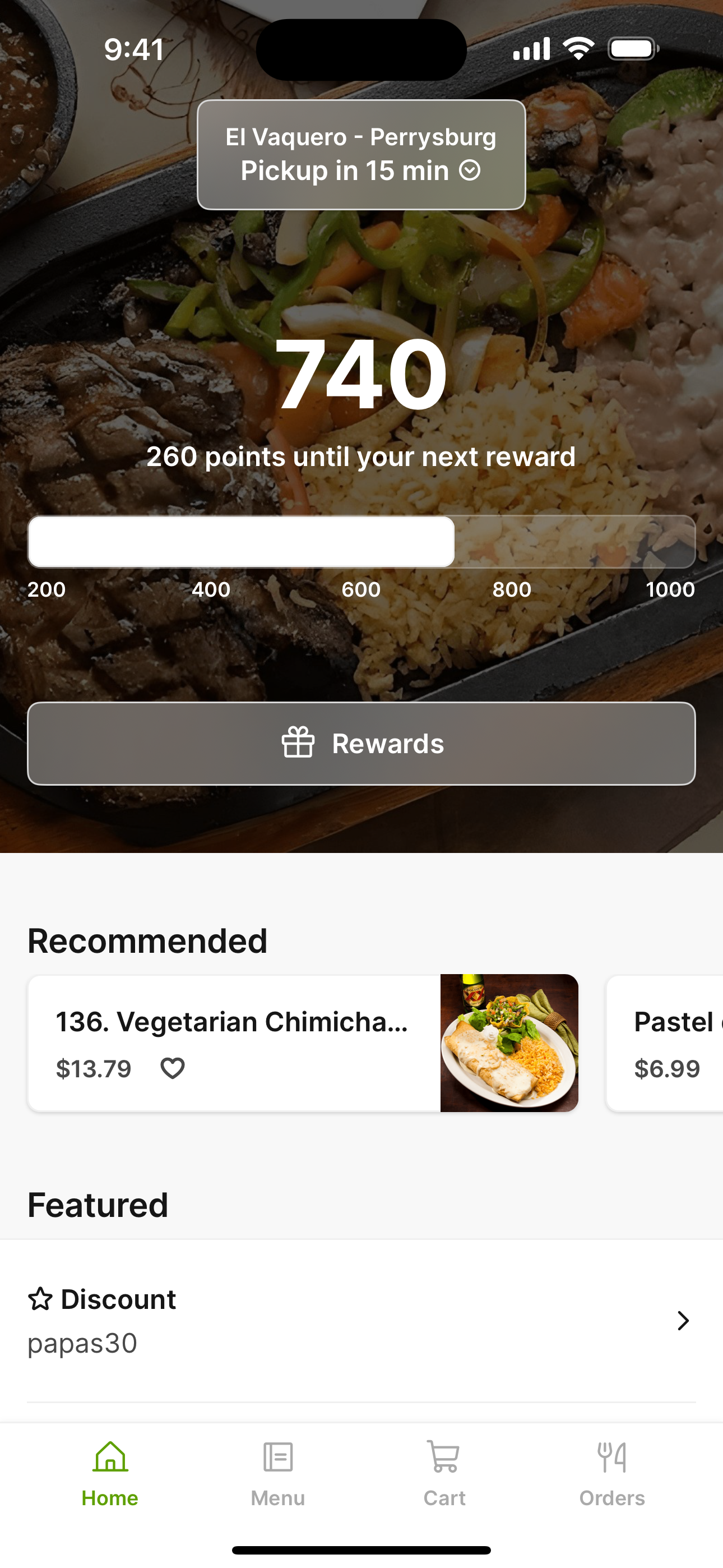Click the star icon beside Discount
This screenshot has height=1568, width=723.
pos(40,1298)
